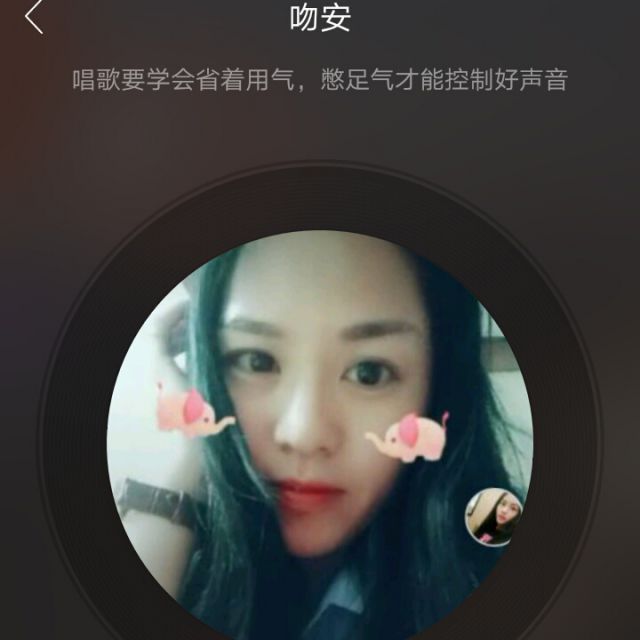Tap the back arrow beside 吻安
640x640 pixels.
35,17
